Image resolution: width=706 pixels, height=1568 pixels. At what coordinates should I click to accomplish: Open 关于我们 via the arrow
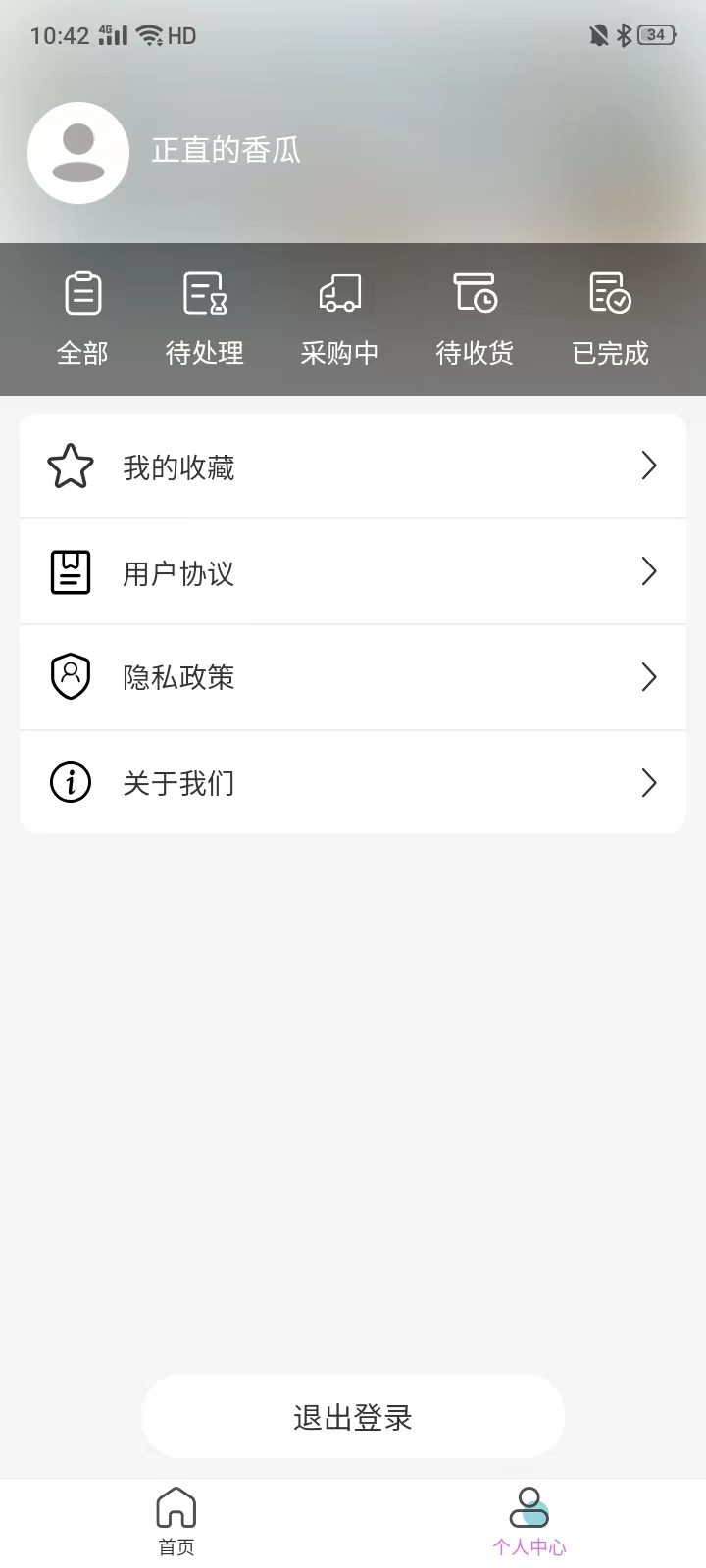[x=648, y=782]
